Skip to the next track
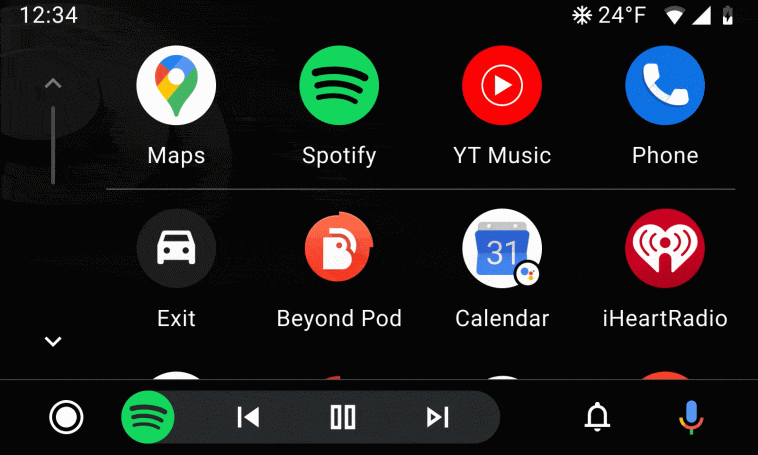This screenshot has width=758, height=455. tap(438, 417)
